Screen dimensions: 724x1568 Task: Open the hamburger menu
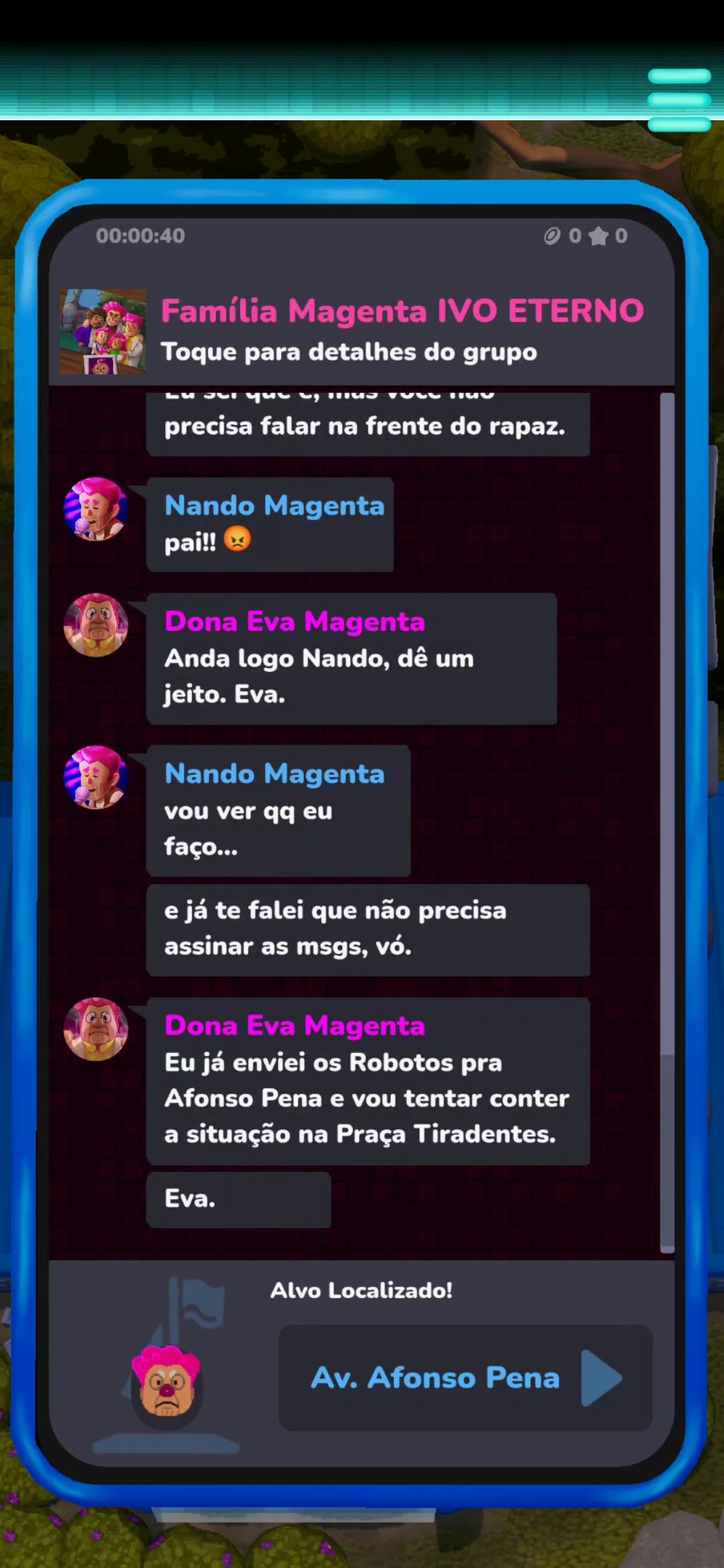(x=678, y=100)
